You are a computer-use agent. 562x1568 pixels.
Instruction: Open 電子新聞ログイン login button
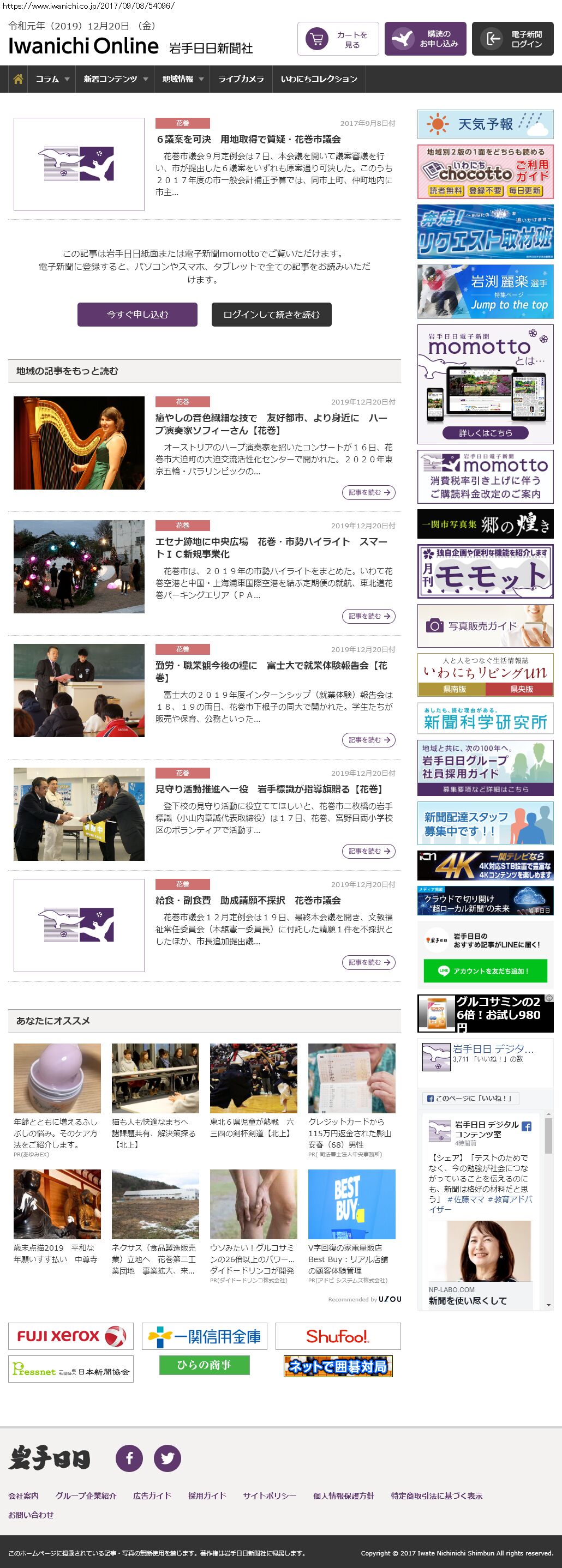(x=513, y=40)
